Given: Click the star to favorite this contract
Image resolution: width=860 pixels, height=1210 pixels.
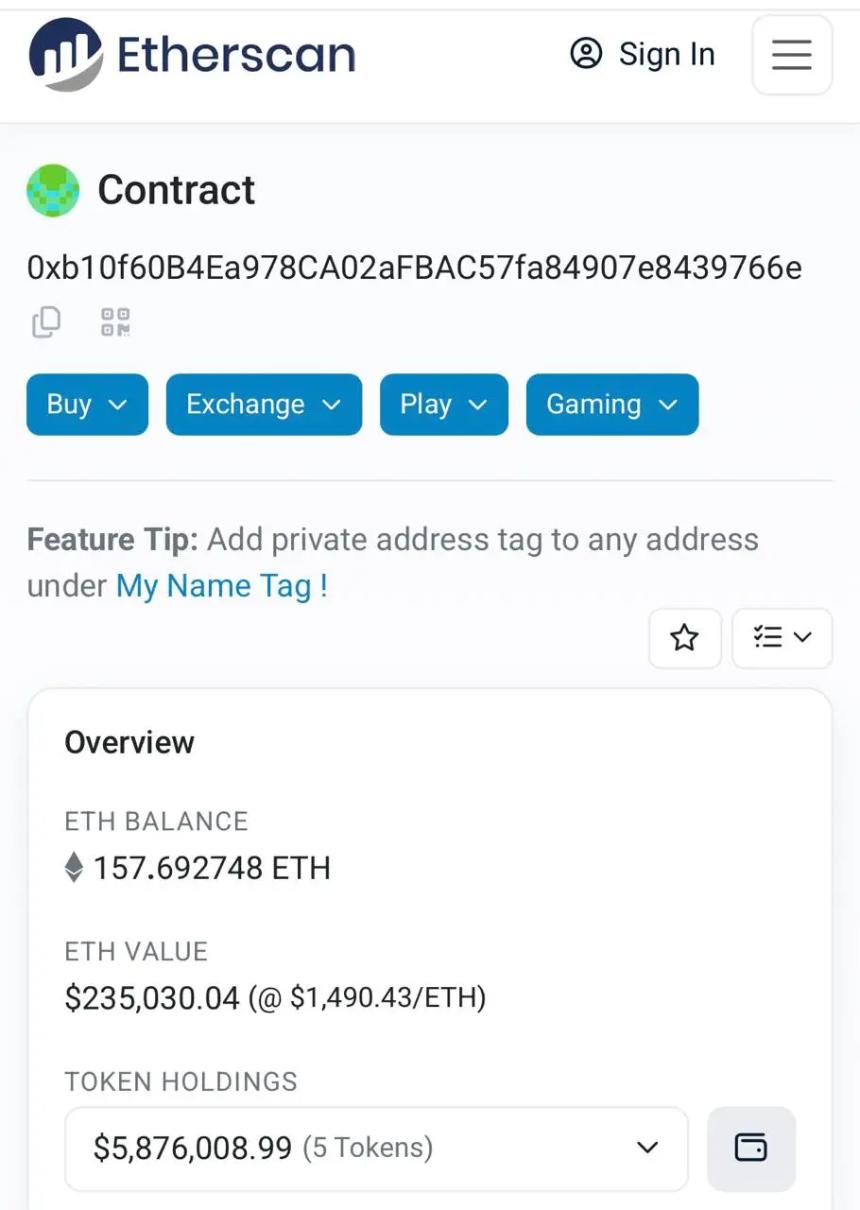Looking at the screenshot, I should (x=685, y=638).
